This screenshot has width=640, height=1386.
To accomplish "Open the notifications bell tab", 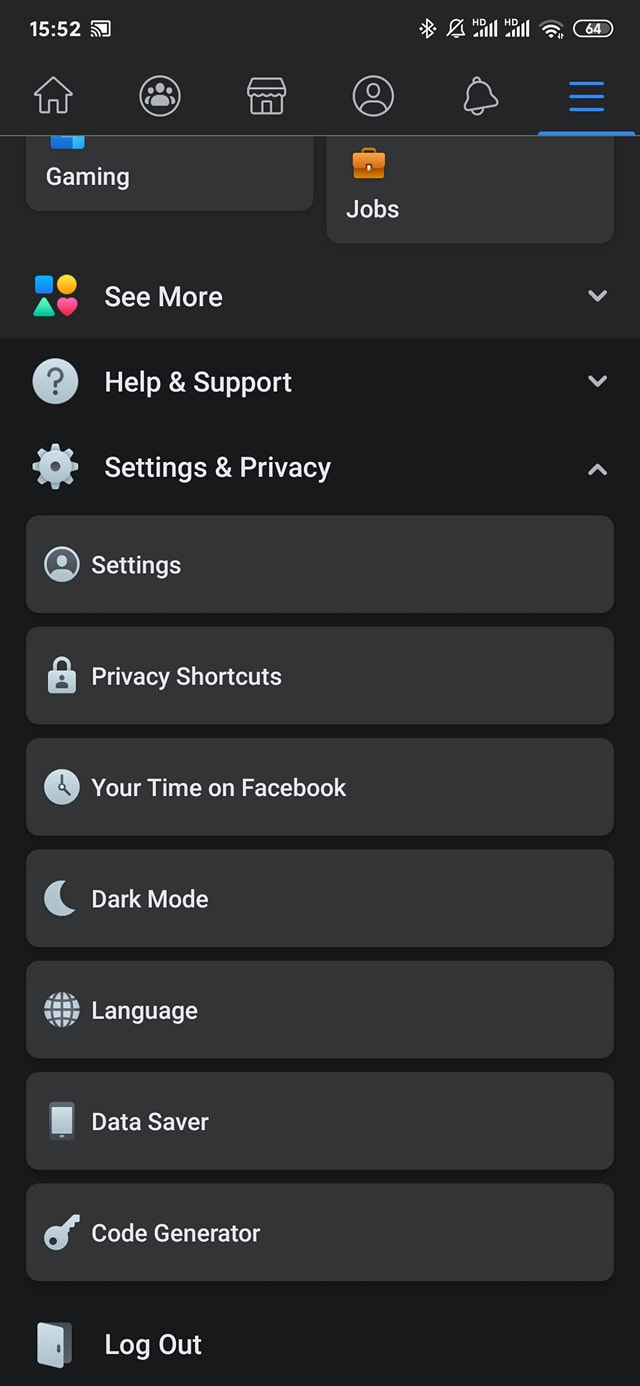I will pos(480,97).
